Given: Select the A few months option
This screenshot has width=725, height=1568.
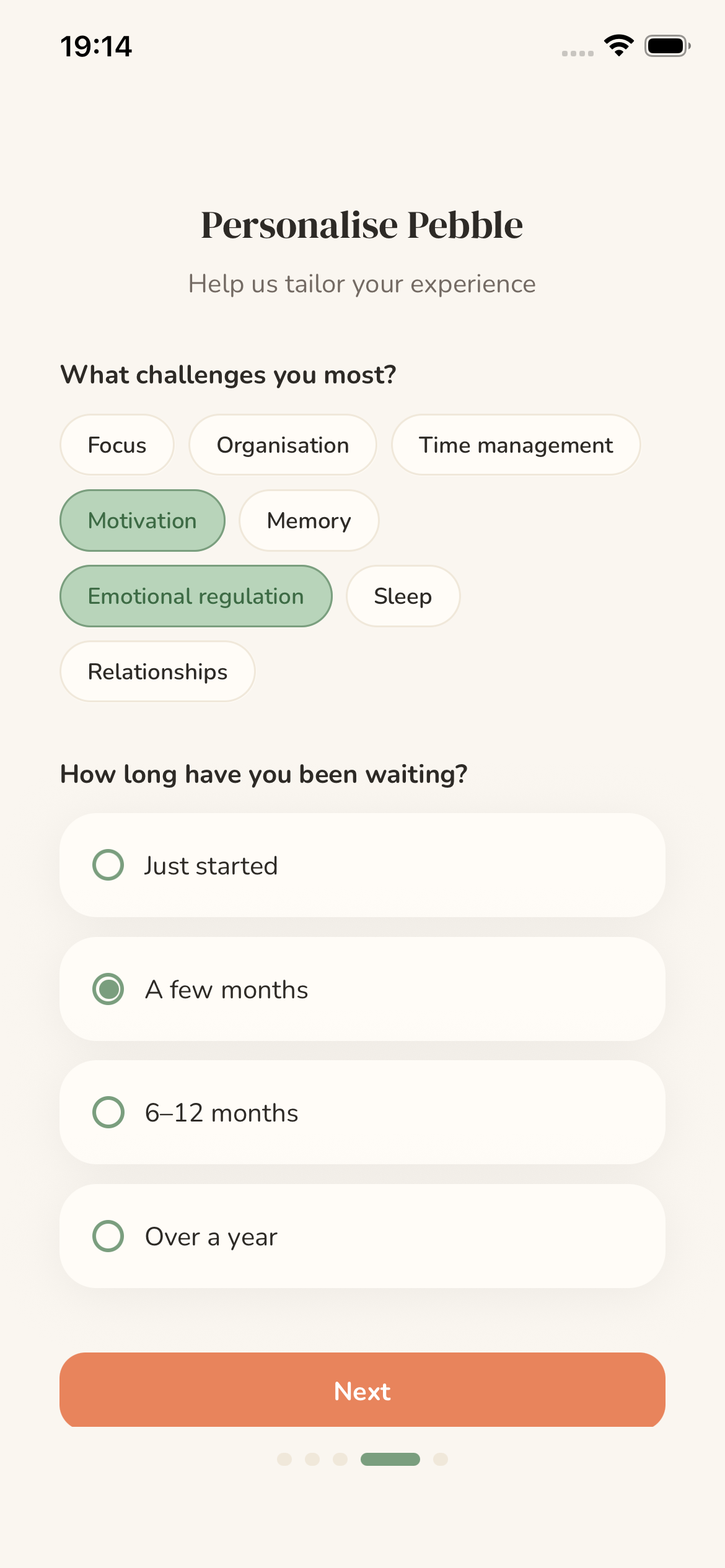Looking at the screenshot, I should point(361,989).
